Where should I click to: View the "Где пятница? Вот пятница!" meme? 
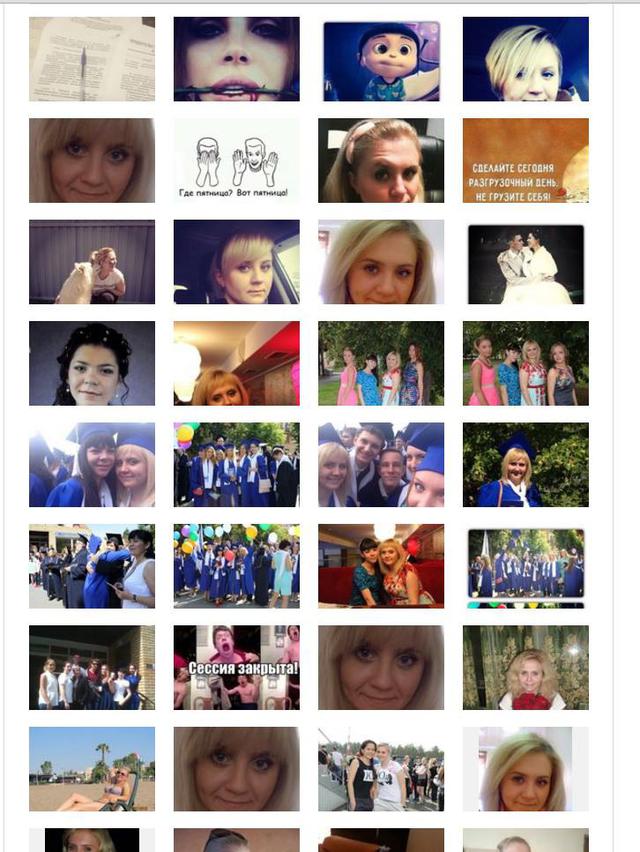[236, 161]
